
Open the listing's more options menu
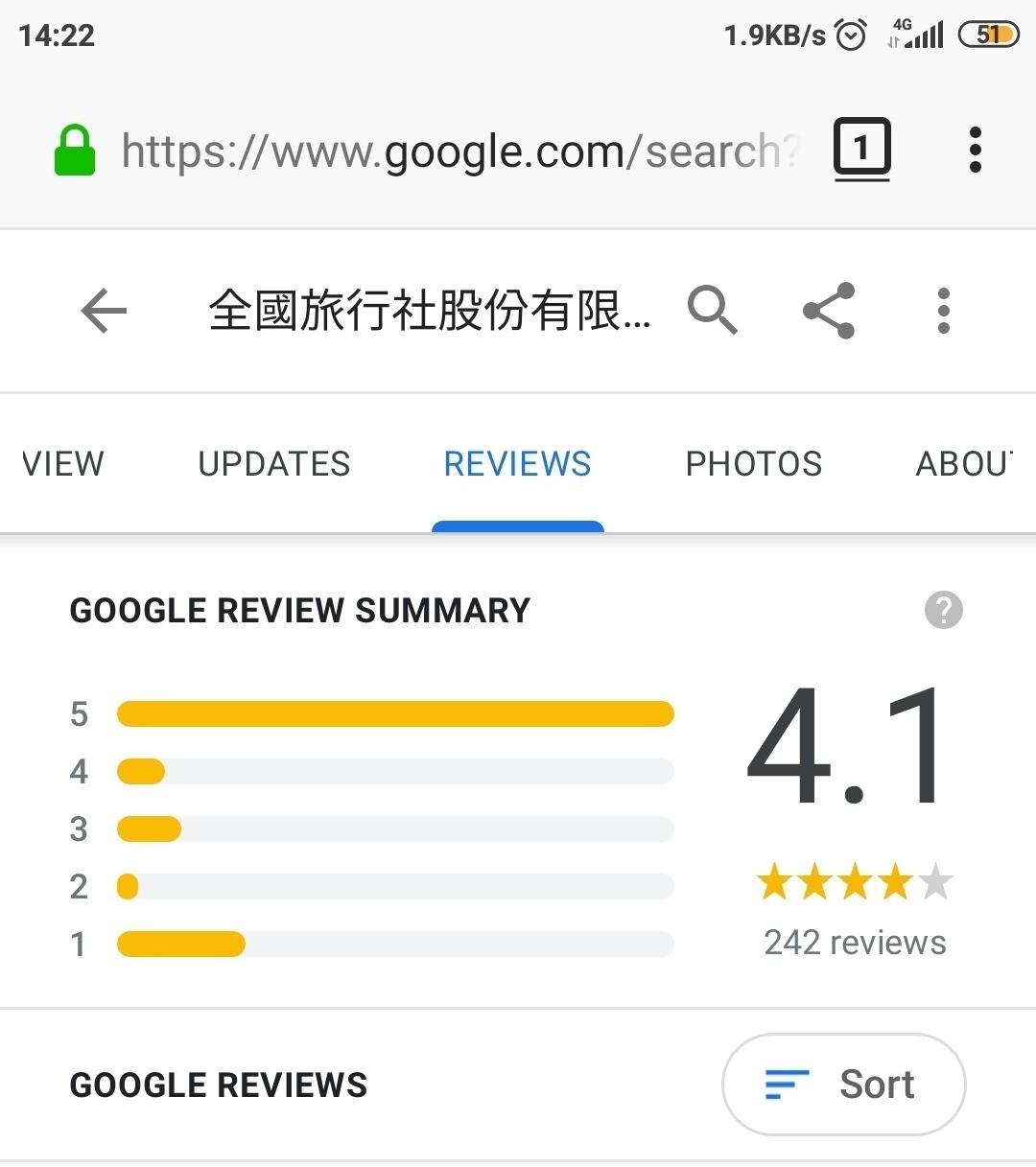944,310
